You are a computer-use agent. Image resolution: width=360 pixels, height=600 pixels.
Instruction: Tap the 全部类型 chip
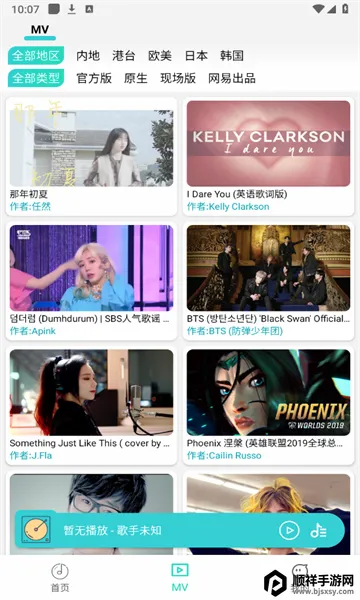tap(36, 78)
